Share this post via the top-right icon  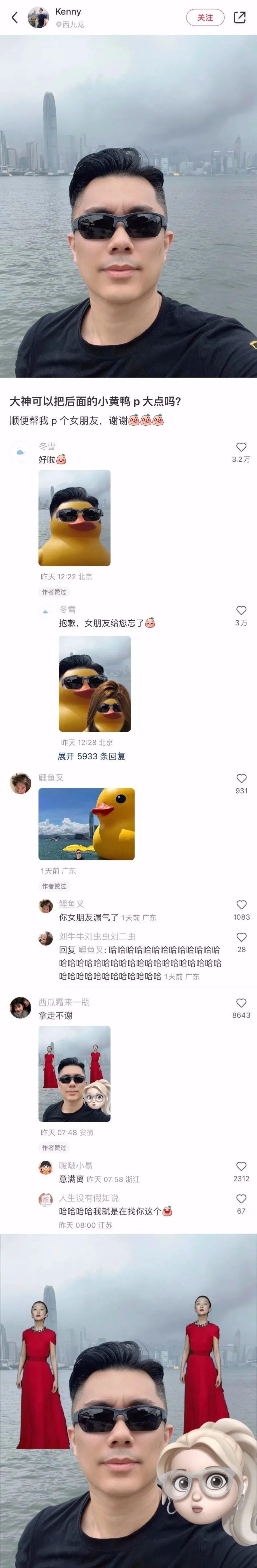coord(240,18)
